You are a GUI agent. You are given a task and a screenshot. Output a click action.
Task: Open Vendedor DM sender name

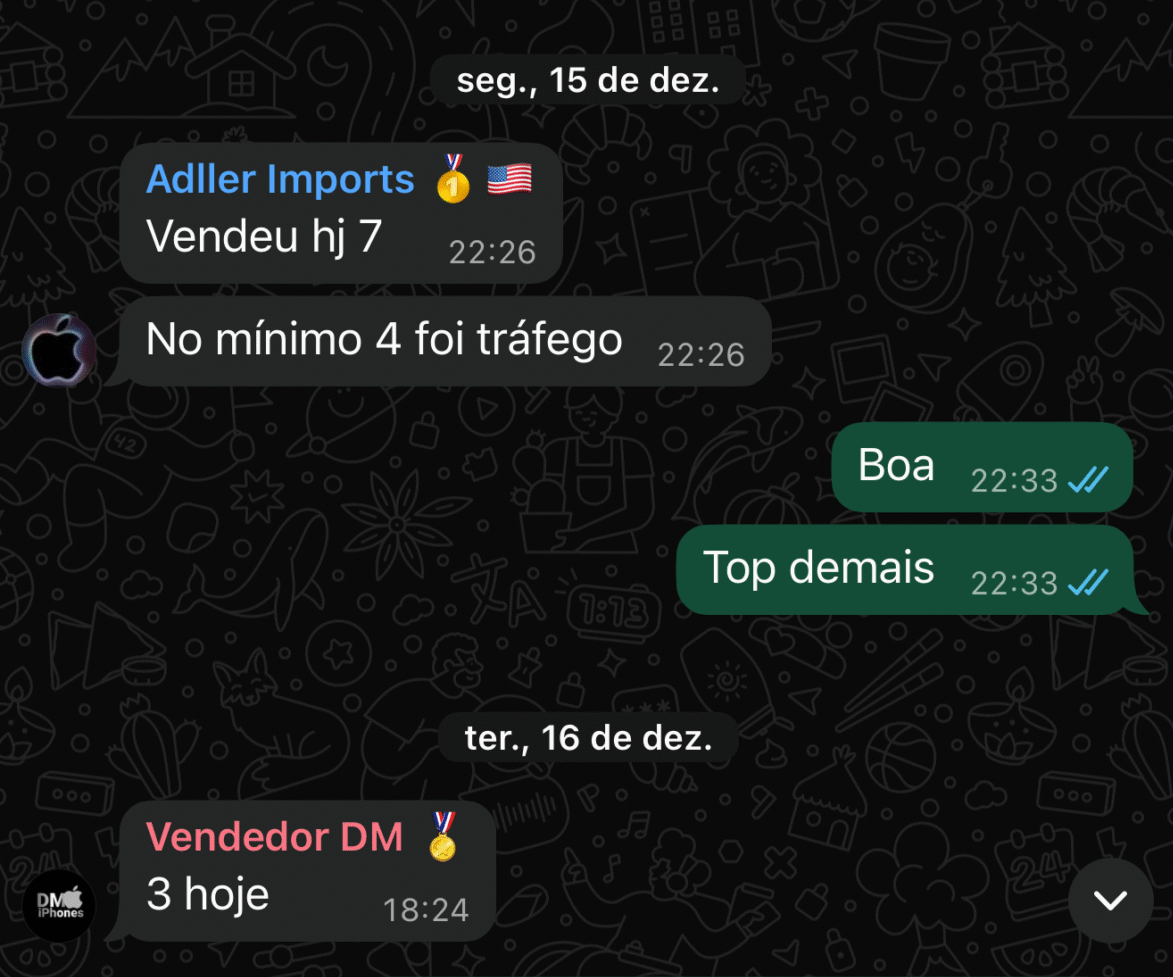point(274,837)
